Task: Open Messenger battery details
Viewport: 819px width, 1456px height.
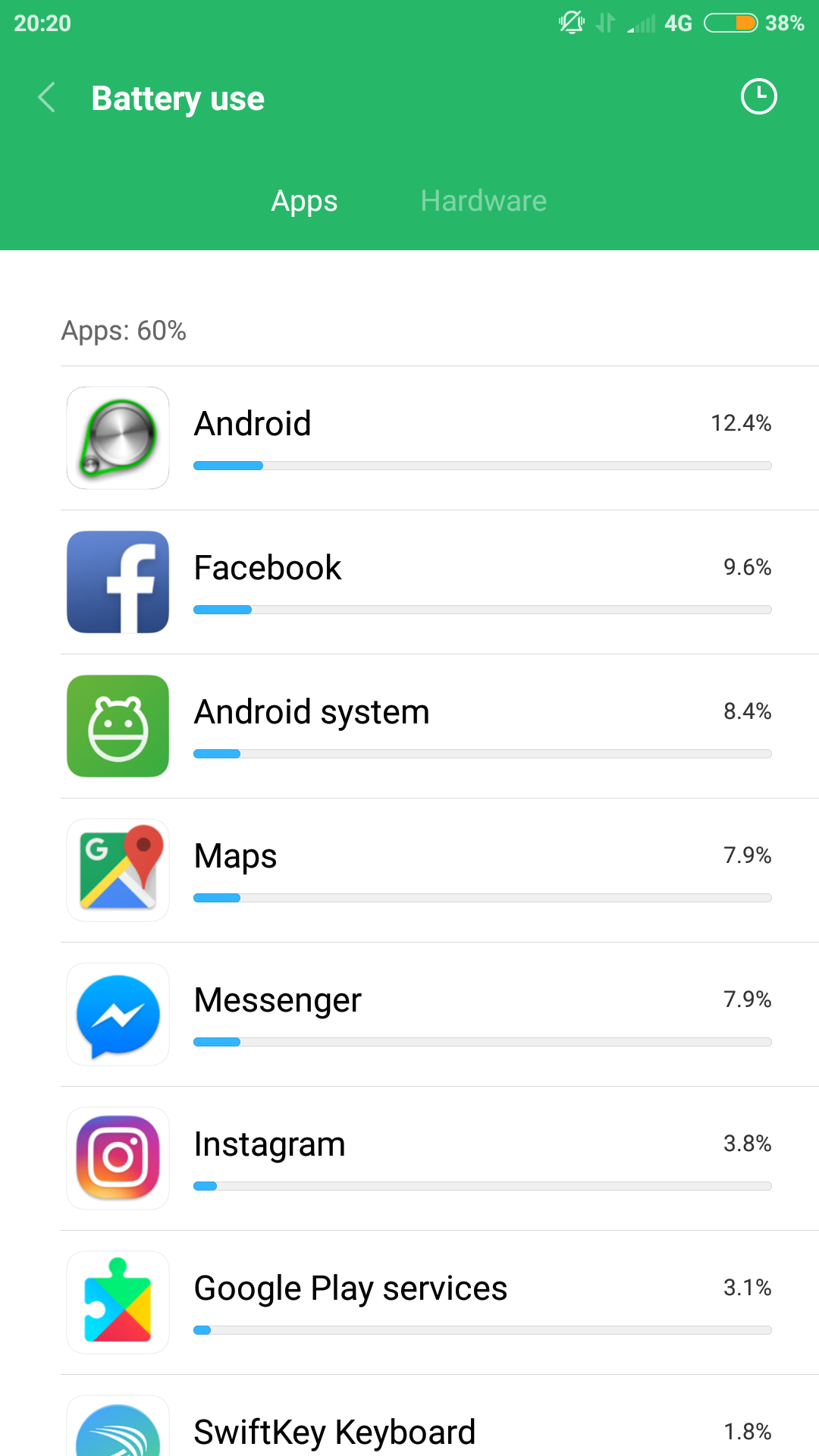Action: click(440, 1015)
